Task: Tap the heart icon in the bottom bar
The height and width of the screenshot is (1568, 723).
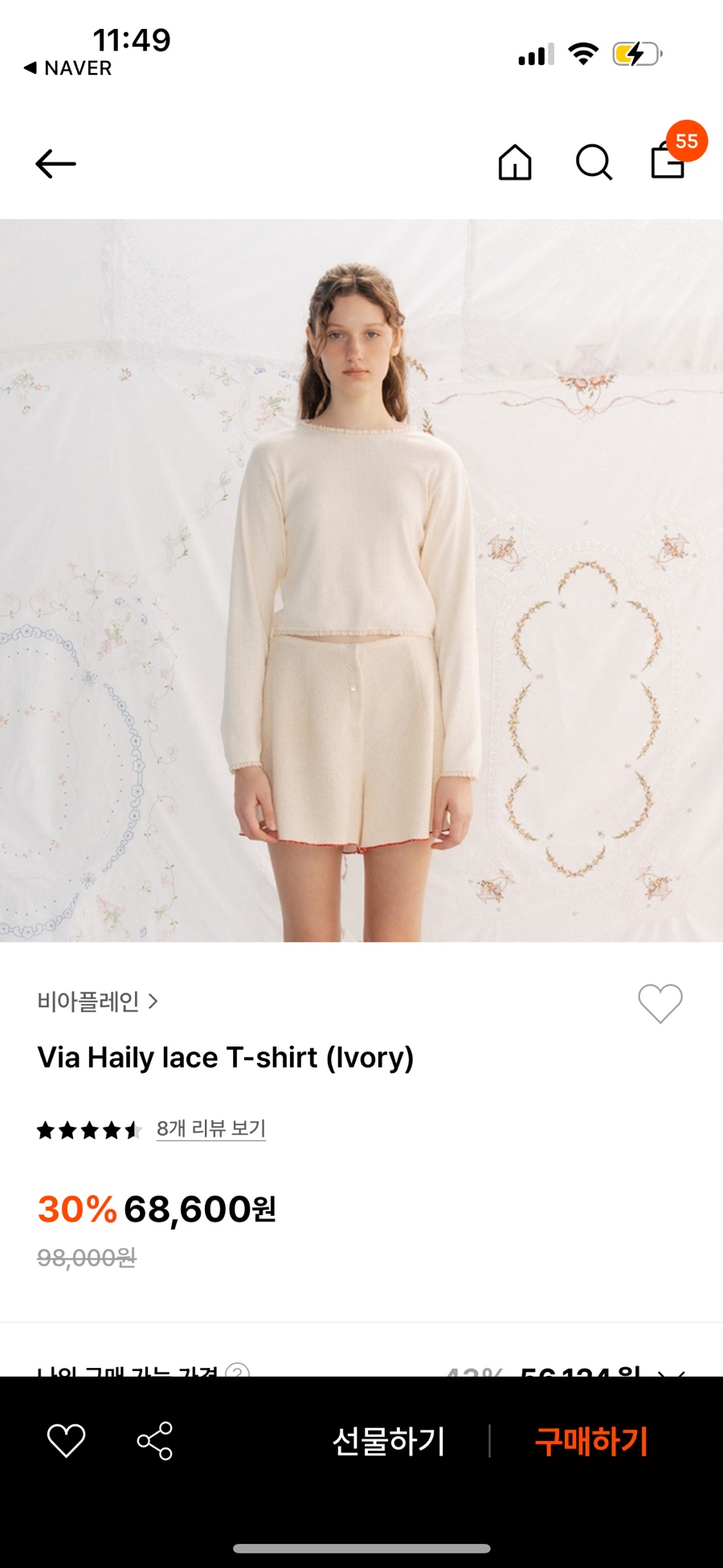Action: pos(66,1440)
